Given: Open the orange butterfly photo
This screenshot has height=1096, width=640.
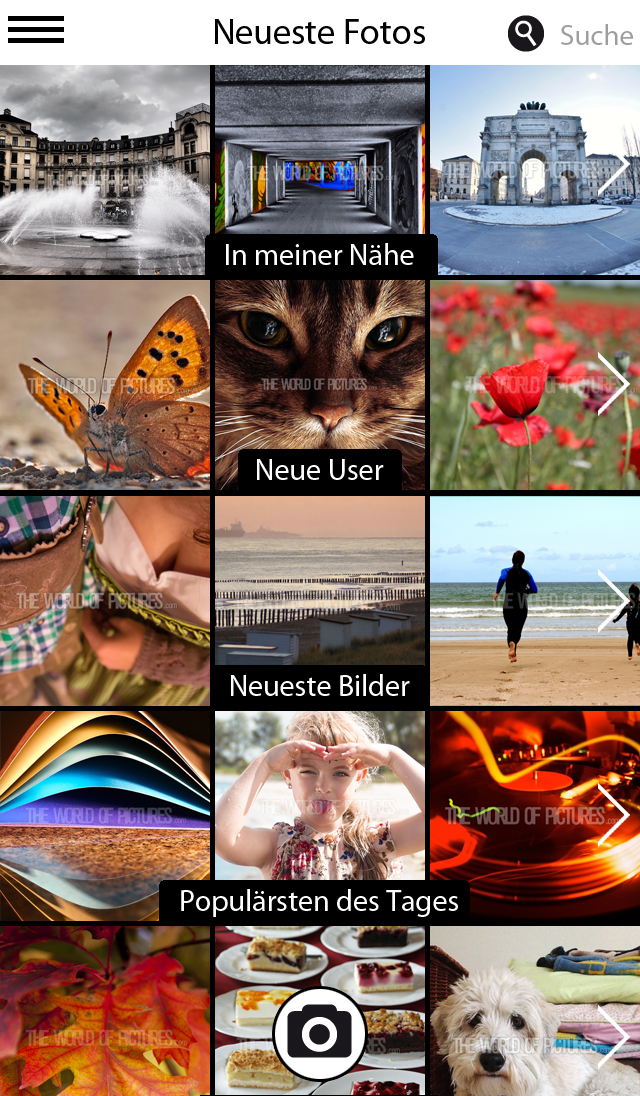Looking at the screenshot, I should 104,385.
